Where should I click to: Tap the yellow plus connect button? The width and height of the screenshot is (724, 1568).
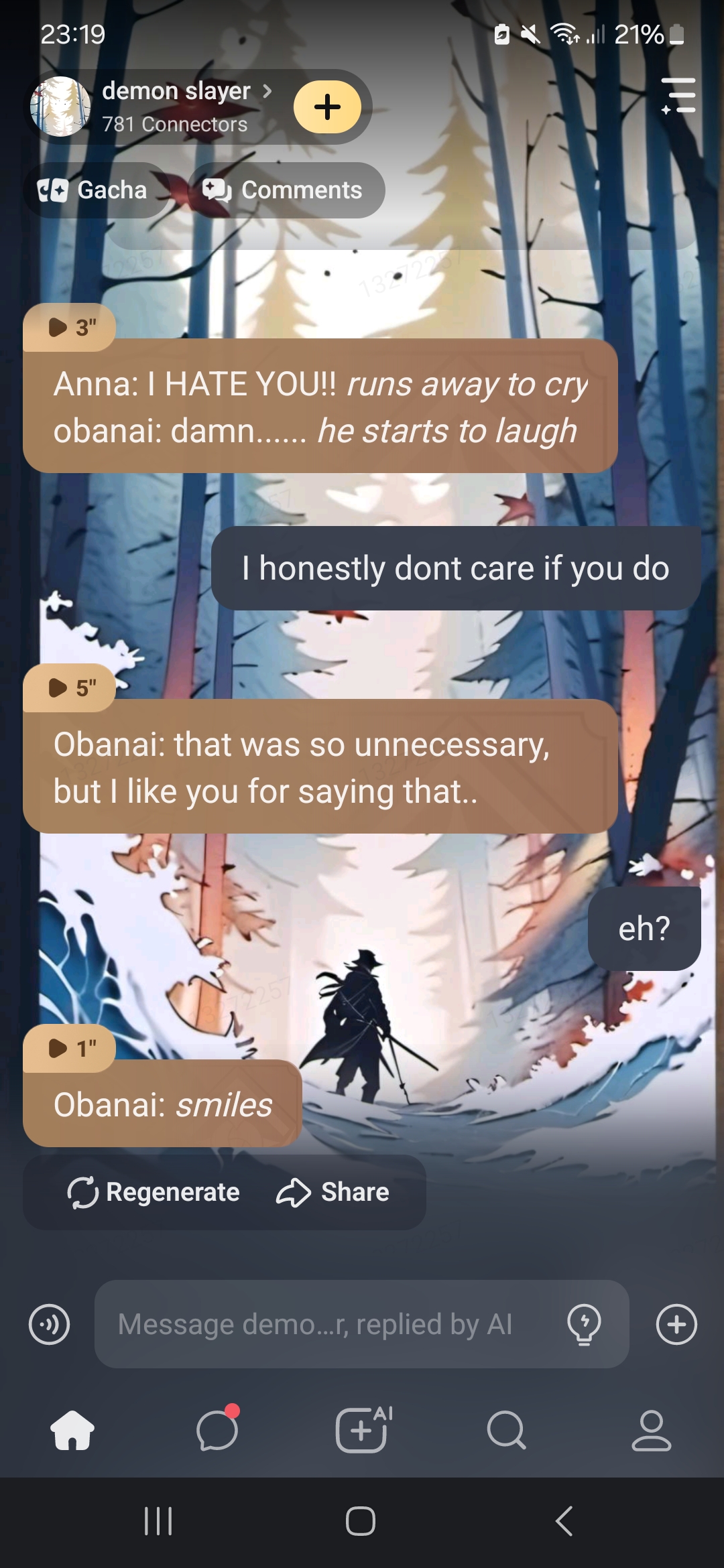[x=327, y=107]
